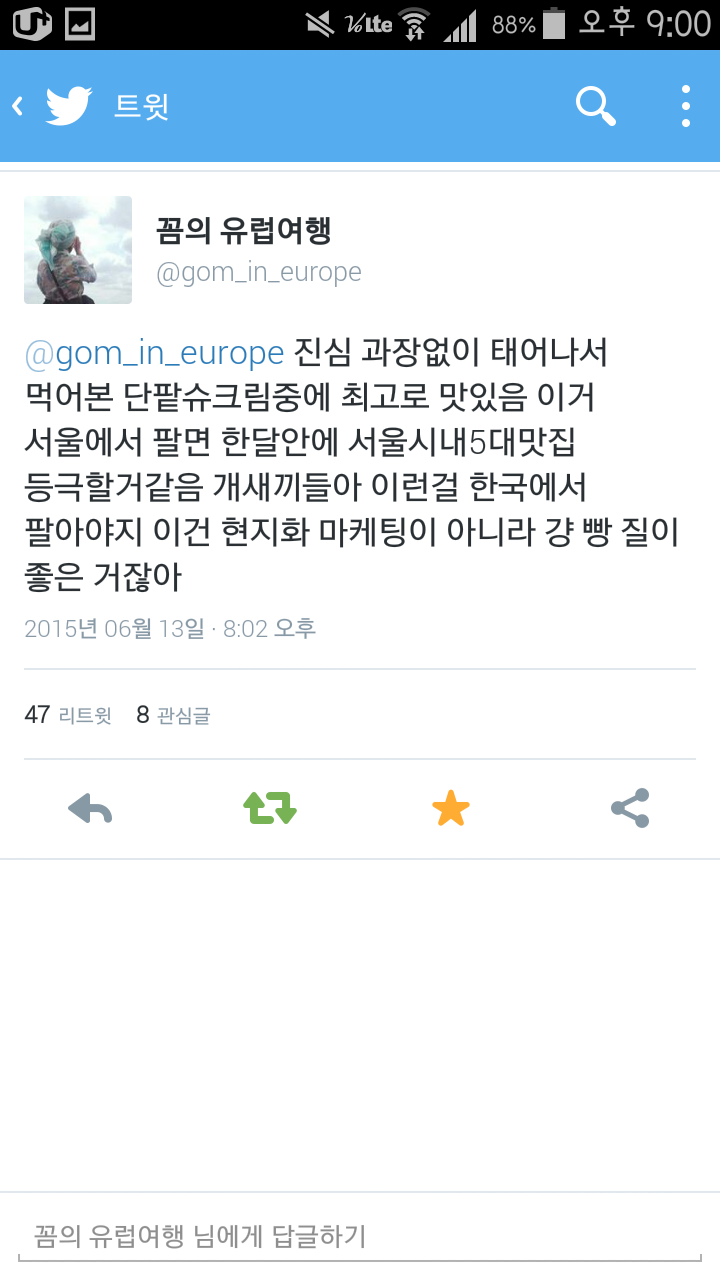720x1280 pixels.
Task: Open the 끔의 유럽여행 profile name
Action: coord(244,231)
